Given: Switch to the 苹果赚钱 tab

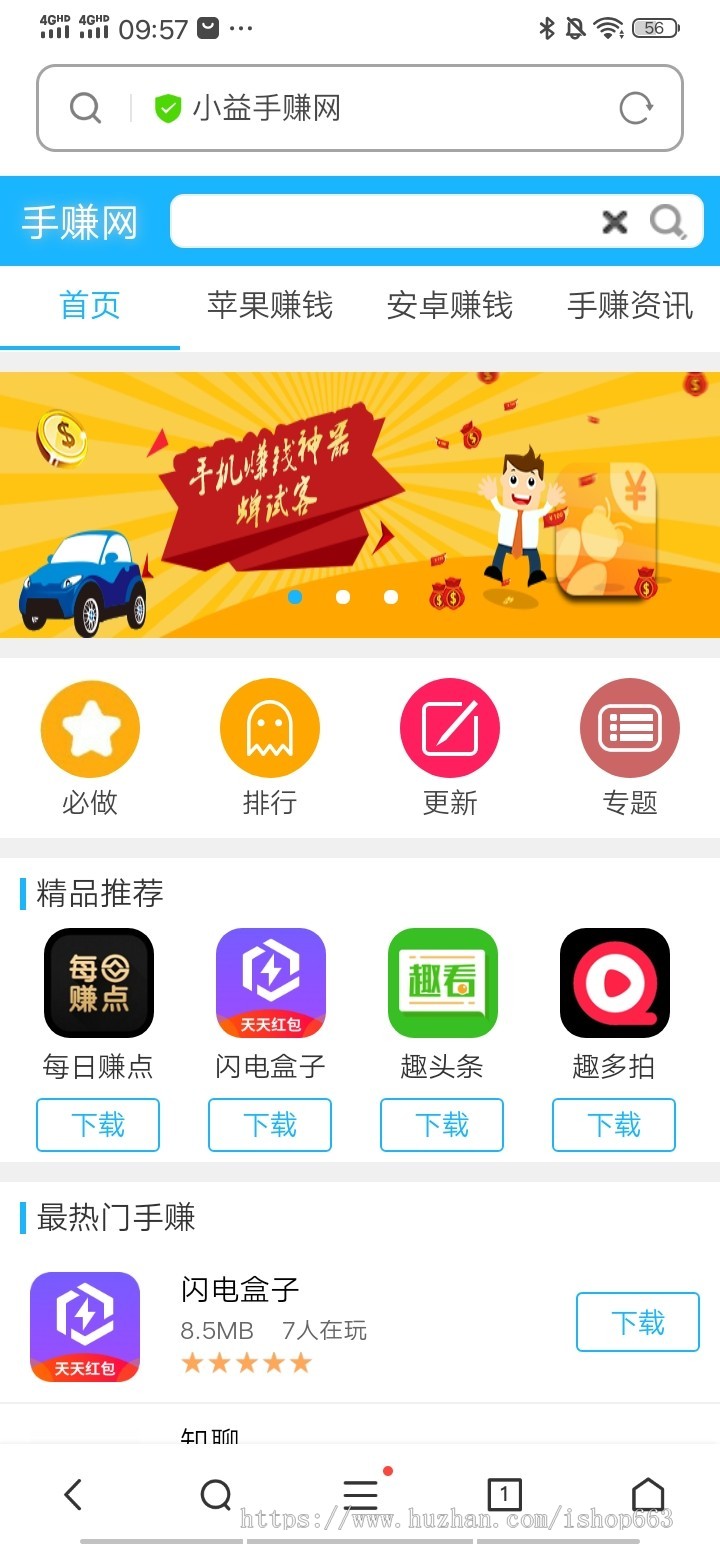Looking at the screenshot, I should (270, 305).
